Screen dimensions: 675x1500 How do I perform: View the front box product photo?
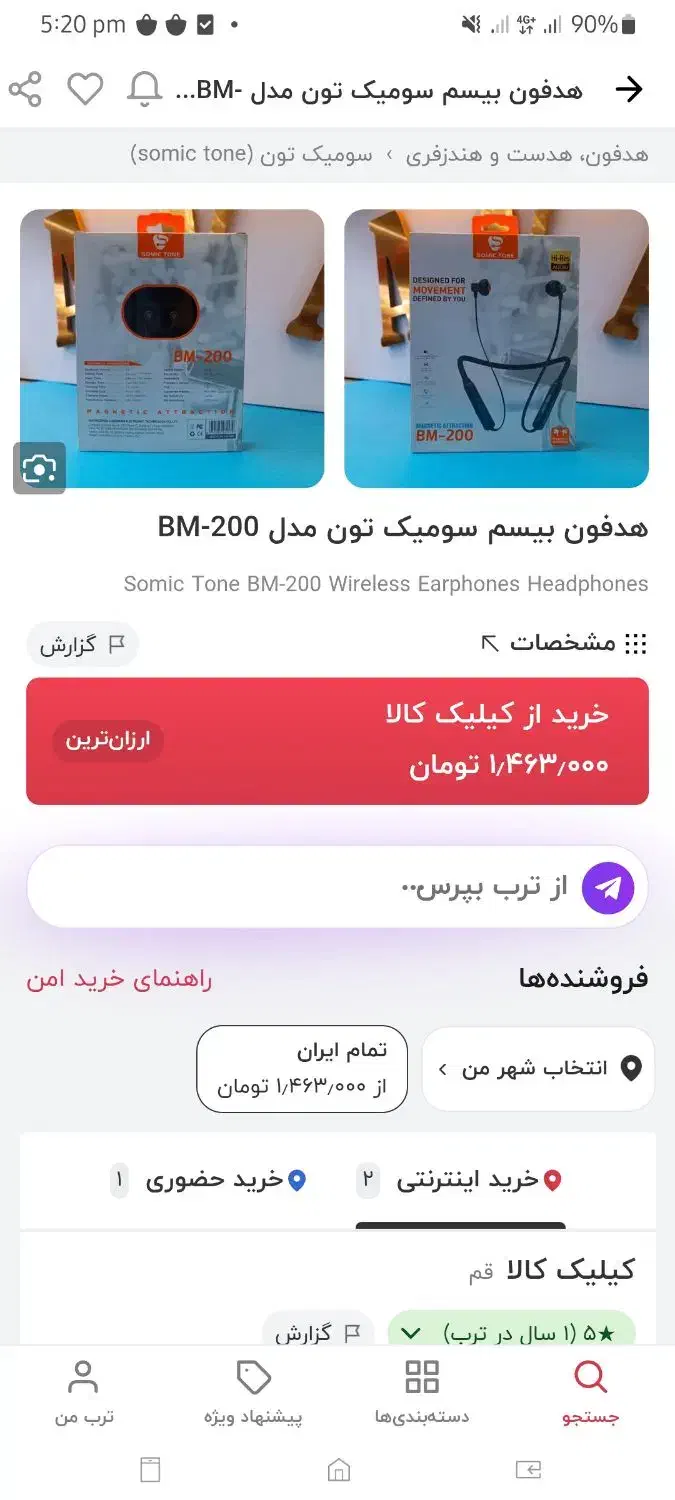point(496,348)
